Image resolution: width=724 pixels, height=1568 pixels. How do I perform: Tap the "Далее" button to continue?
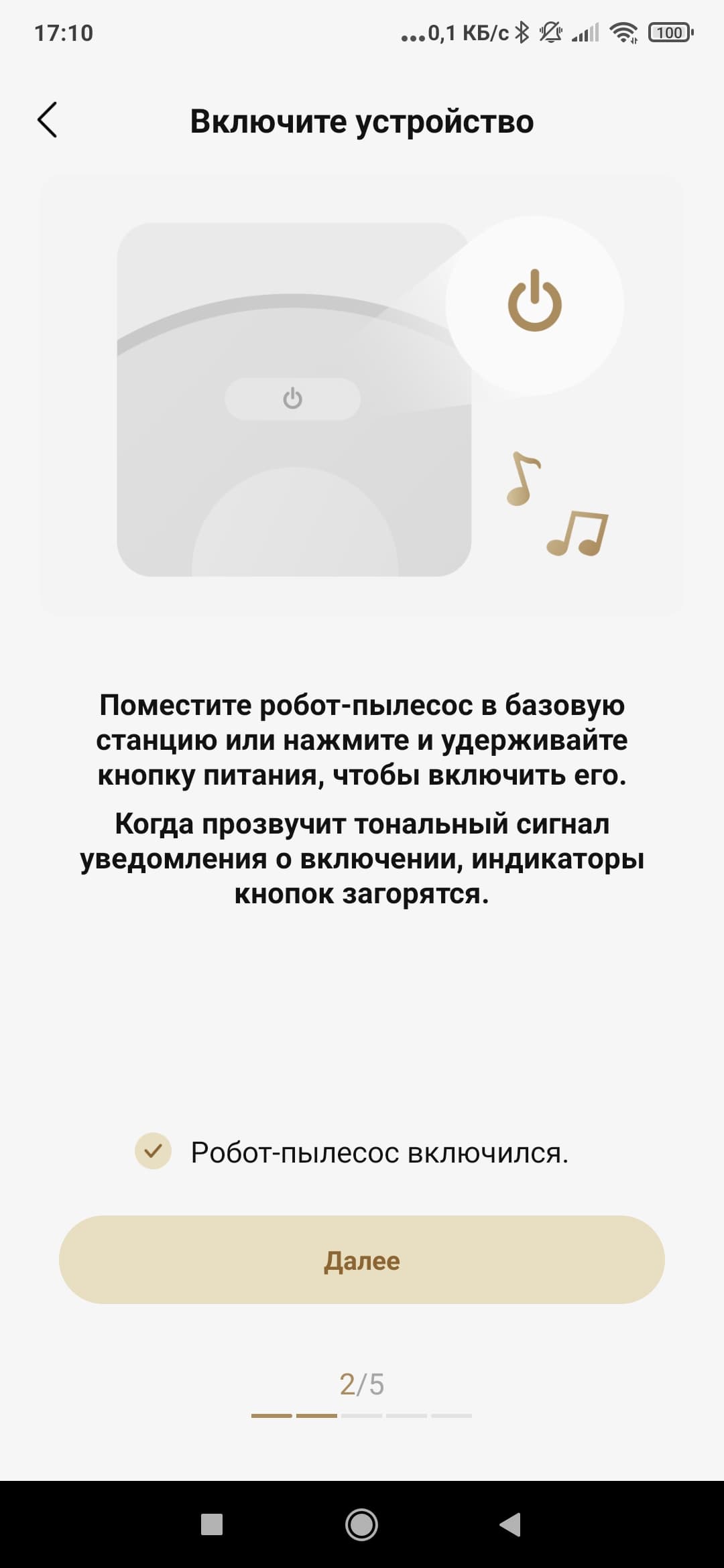coord(362,1260)
